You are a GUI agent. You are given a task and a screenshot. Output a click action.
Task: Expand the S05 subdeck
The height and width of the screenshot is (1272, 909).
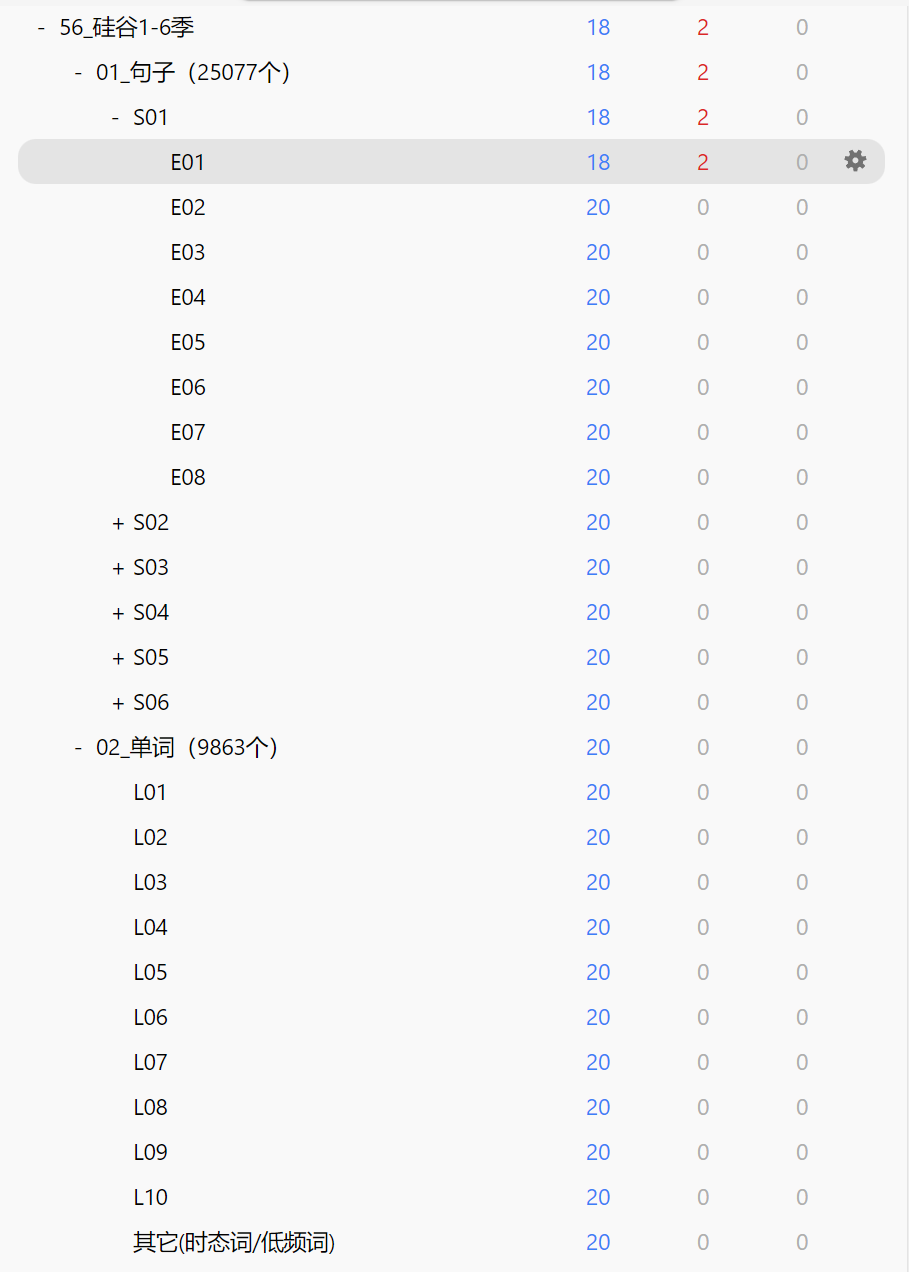[x=118, y=658]
